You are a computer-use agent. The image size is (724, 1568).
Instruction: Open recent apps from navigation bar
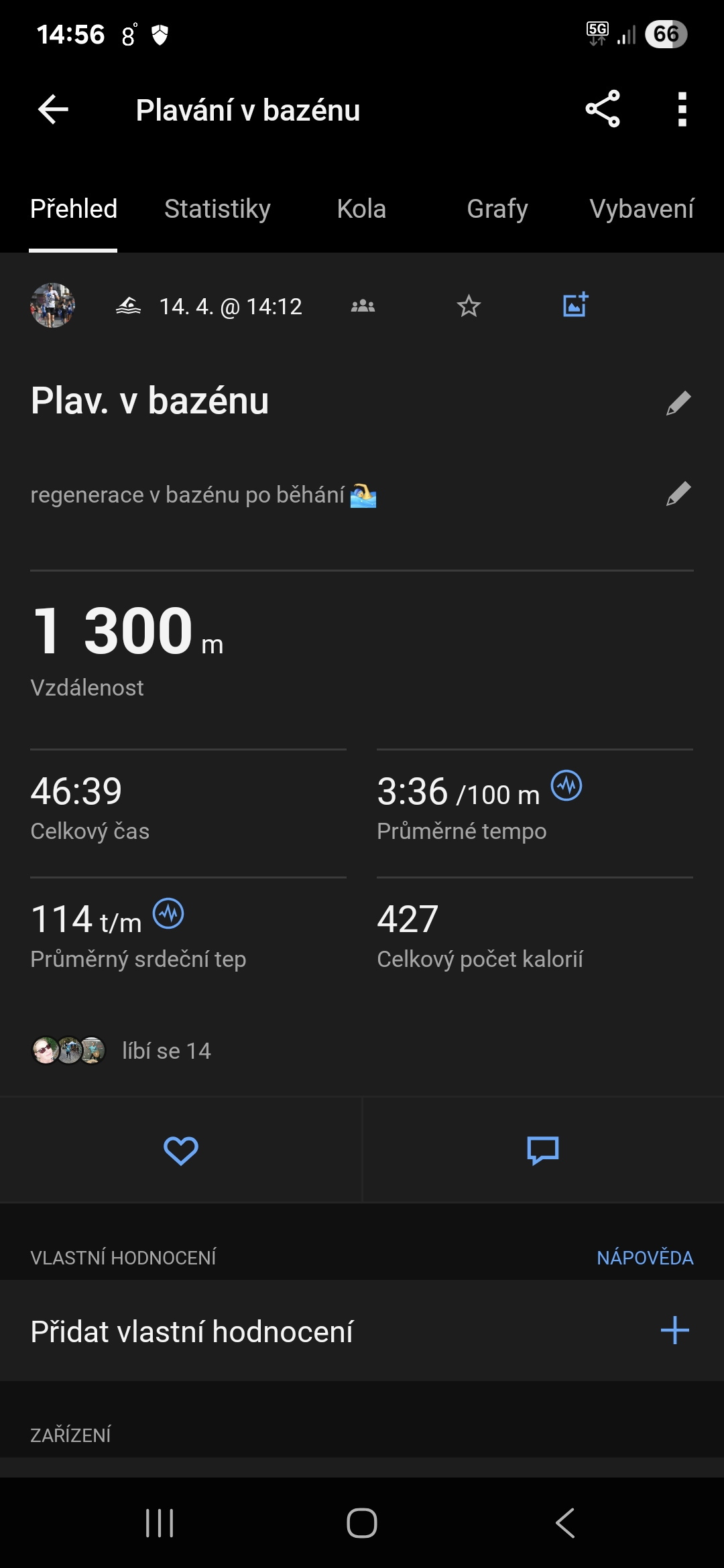click(x=160, y=1523)
